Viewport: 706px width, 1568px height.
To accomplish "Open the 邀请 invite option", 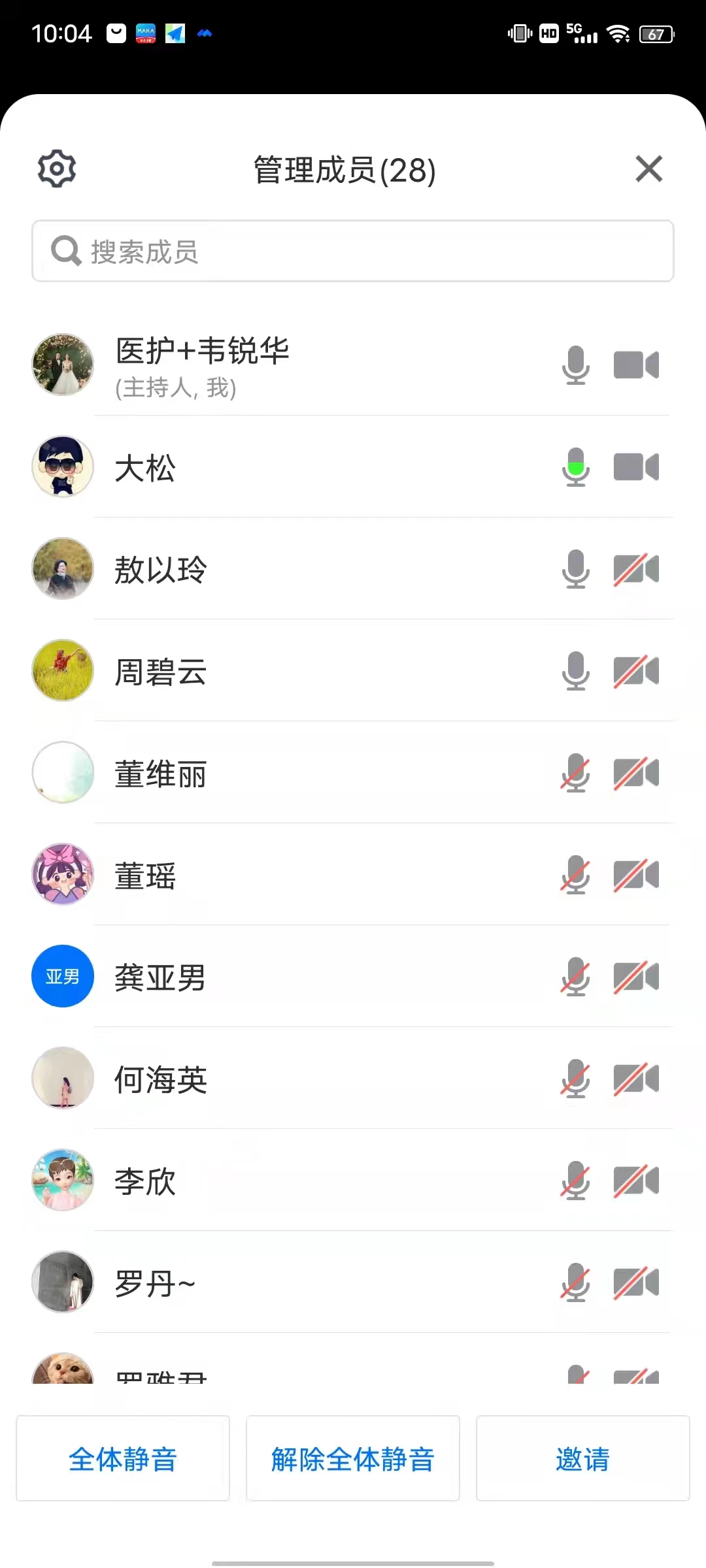I will pyautogui.click(x=582, y=1459).
